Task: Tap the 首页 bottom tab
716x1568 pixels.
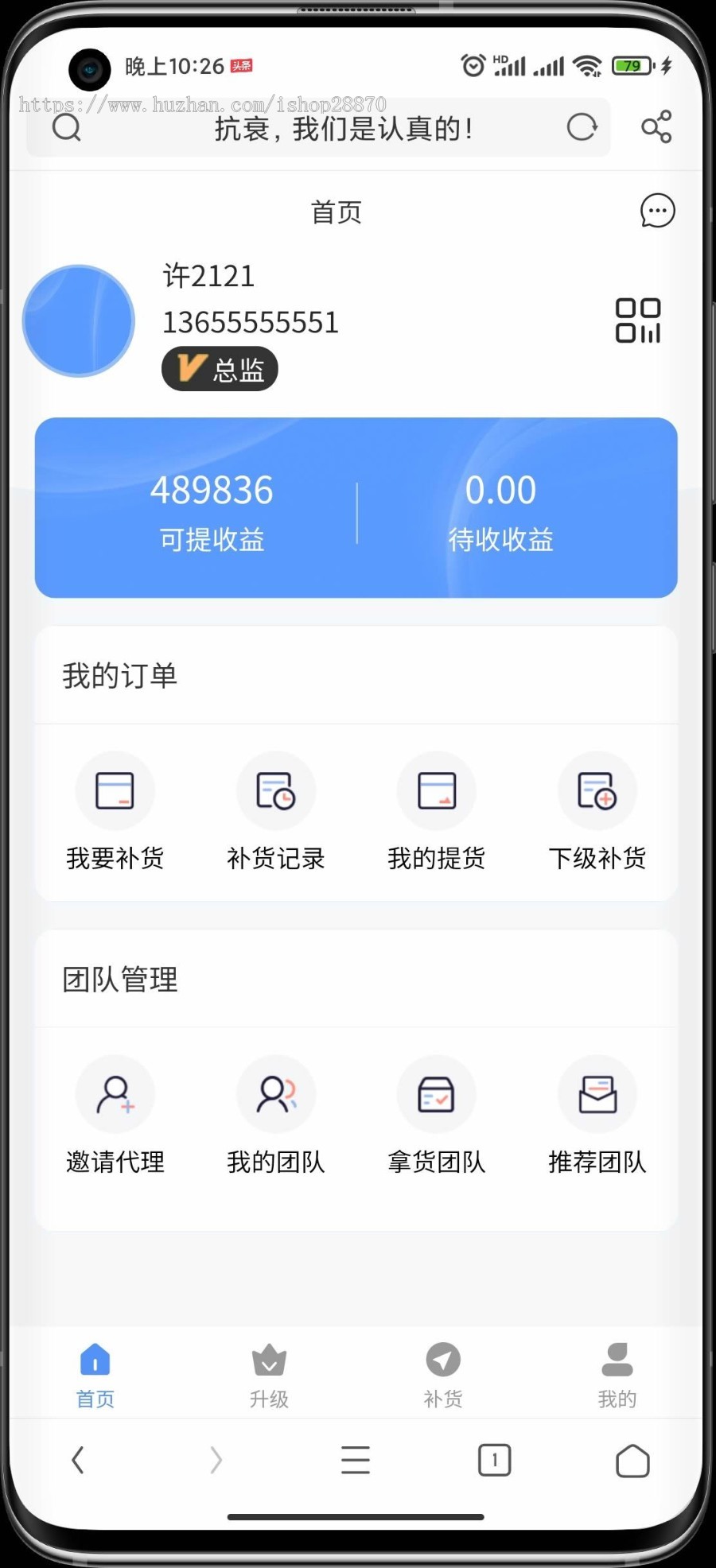Action: (95, 1375)
